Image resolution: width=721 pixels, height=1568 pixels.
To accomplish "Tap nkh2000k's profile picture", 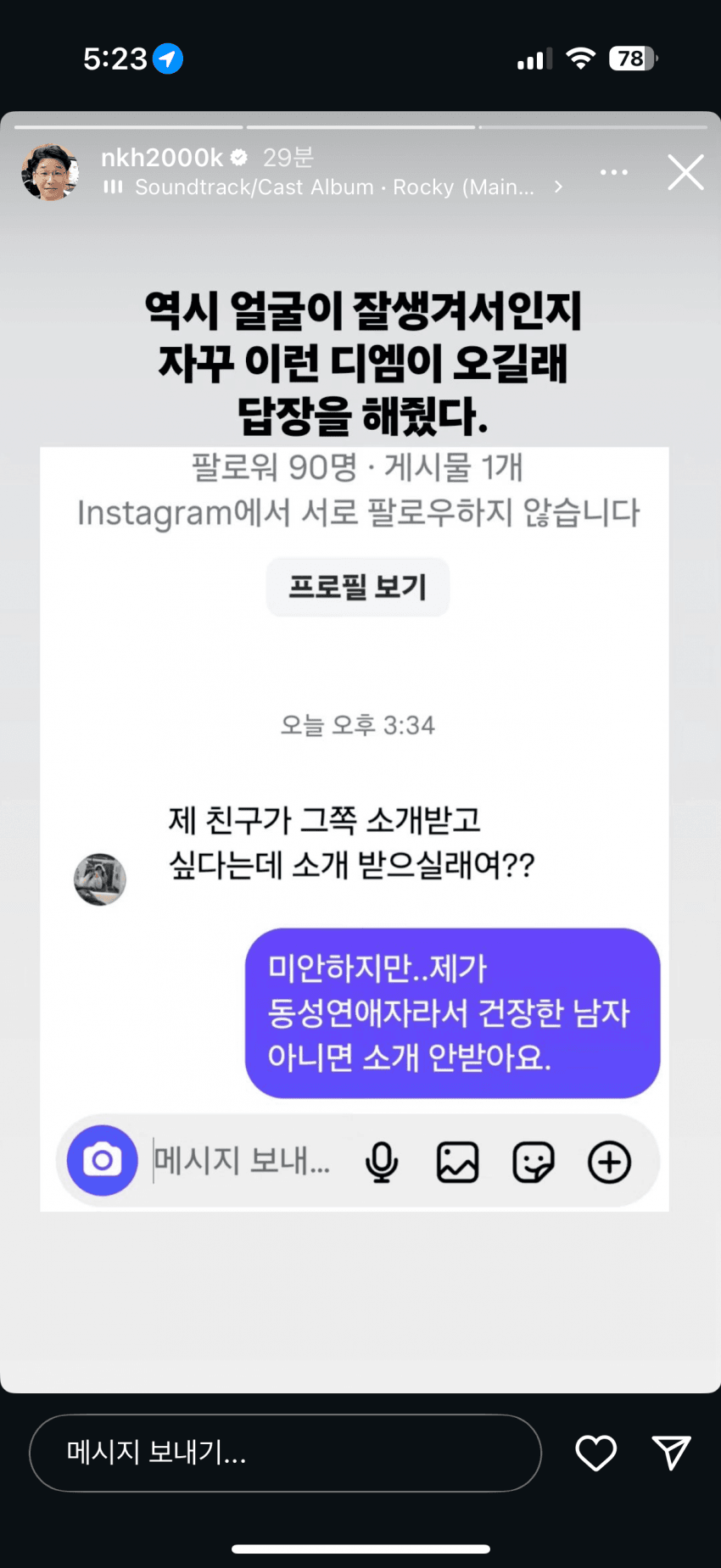I will [50, 172].
